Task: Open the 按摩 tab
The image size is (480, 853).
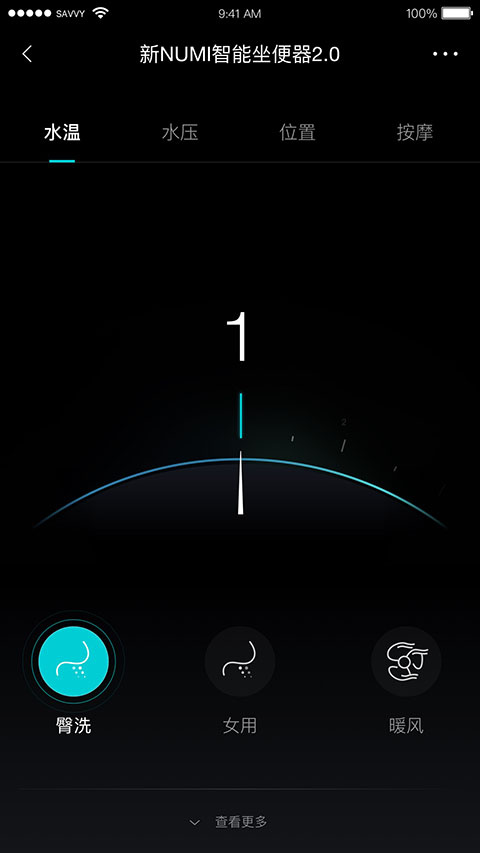Action: pos(415,133)
